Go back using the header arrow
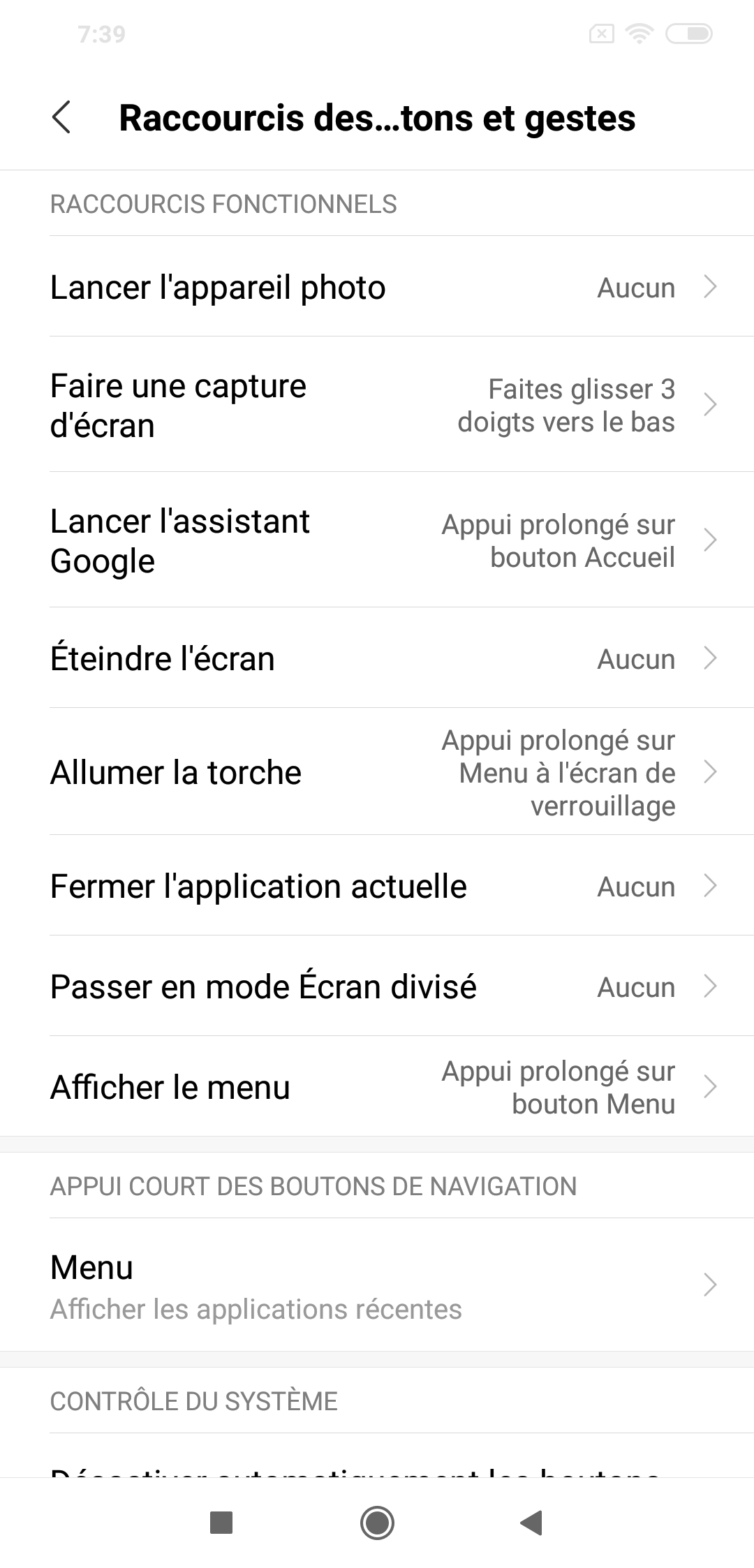 61,117
